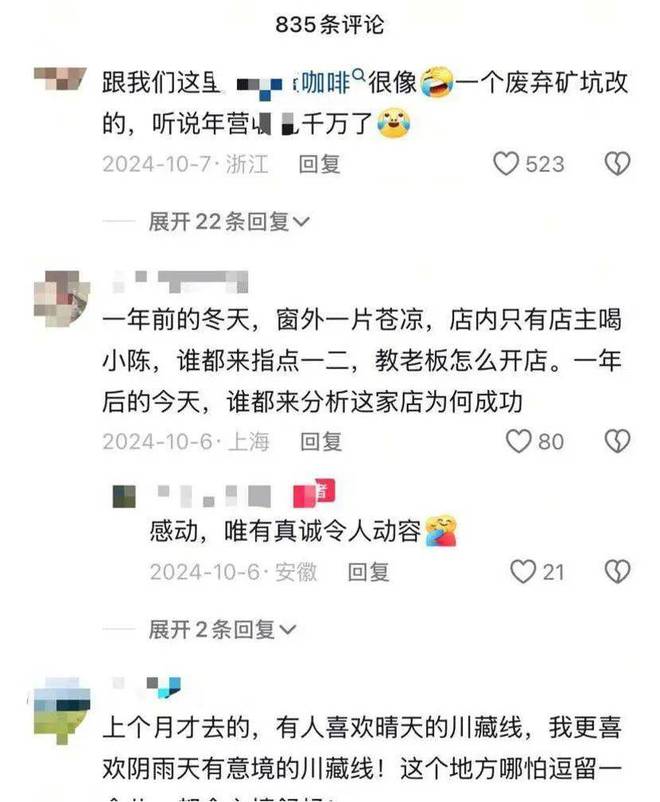Like the 感动，唯有真诚令人动容 reply
The width and height of the screenshot is (660, 802).
523,571
